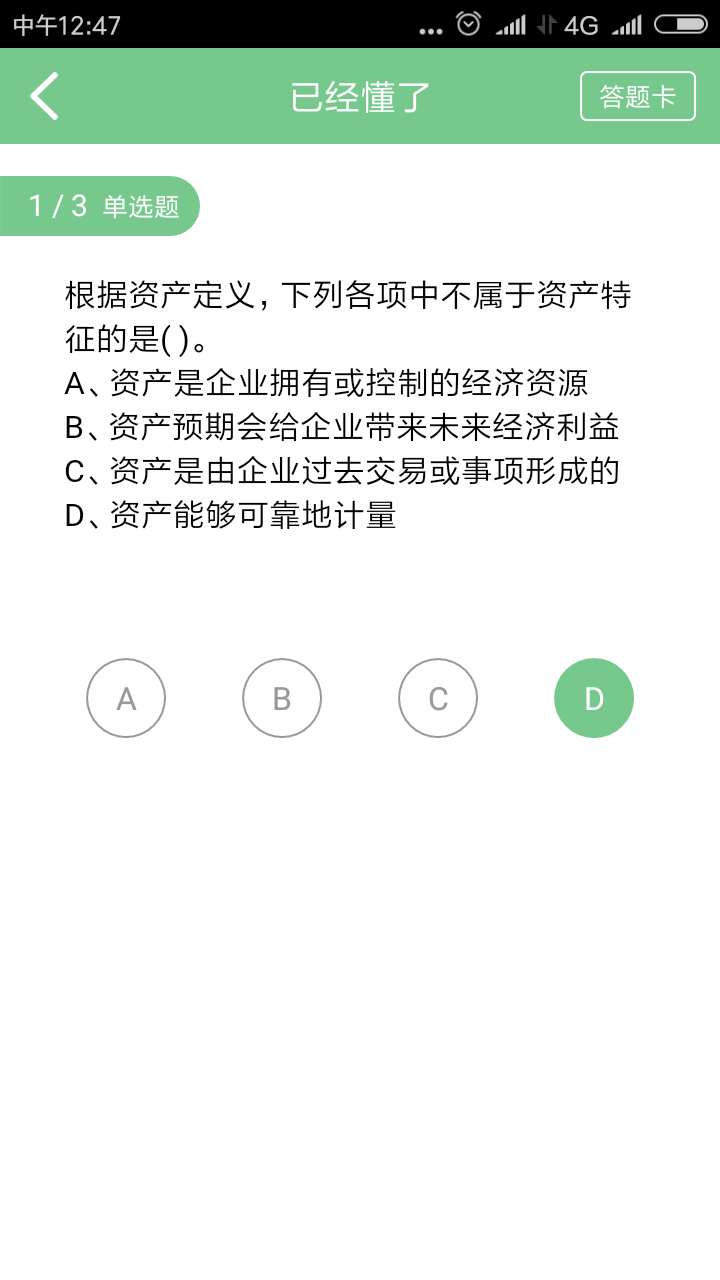Select answer option B
The image size is (720, 1280).
click(282, 698)
